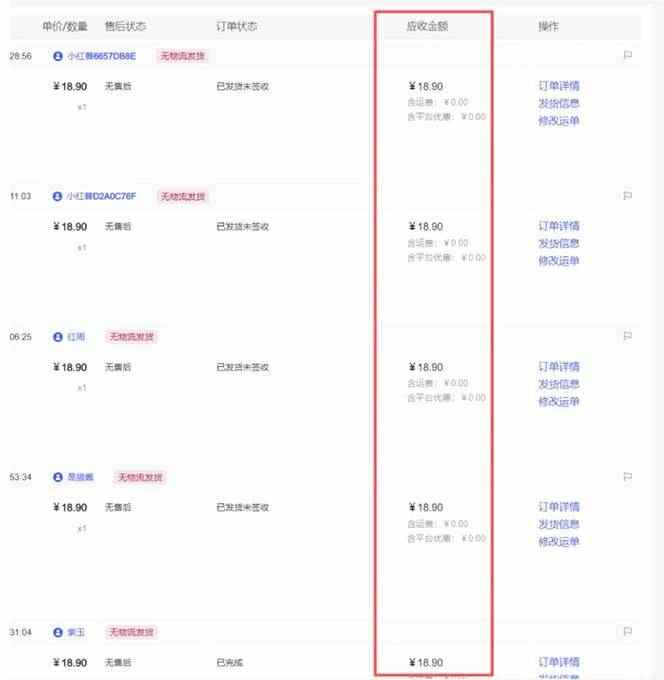Screen dimensions: 664x680
Task: Open 订单详情 for the 53:34 order
Action: (x=559, y=507)
